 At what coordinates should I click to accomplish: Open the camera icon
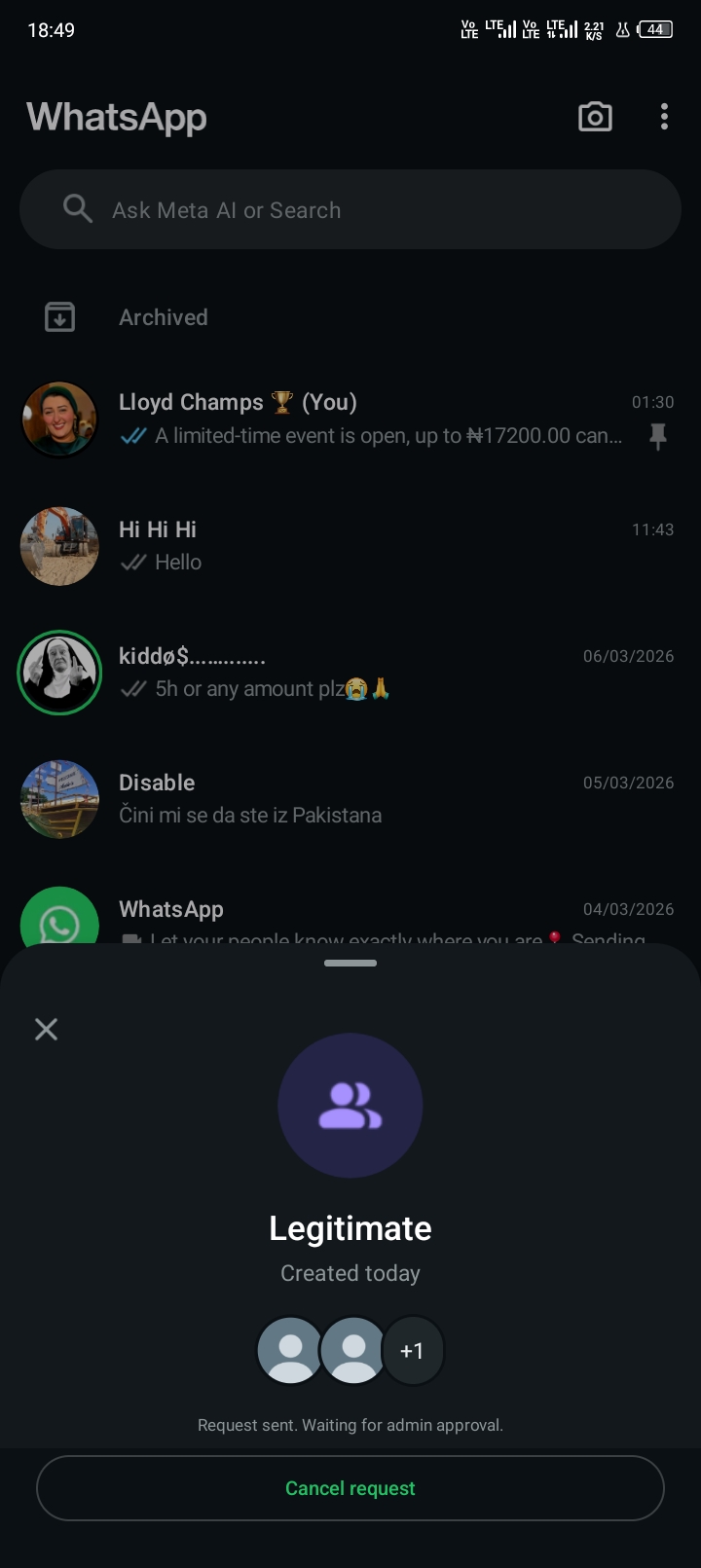click(x=595, y=117)
